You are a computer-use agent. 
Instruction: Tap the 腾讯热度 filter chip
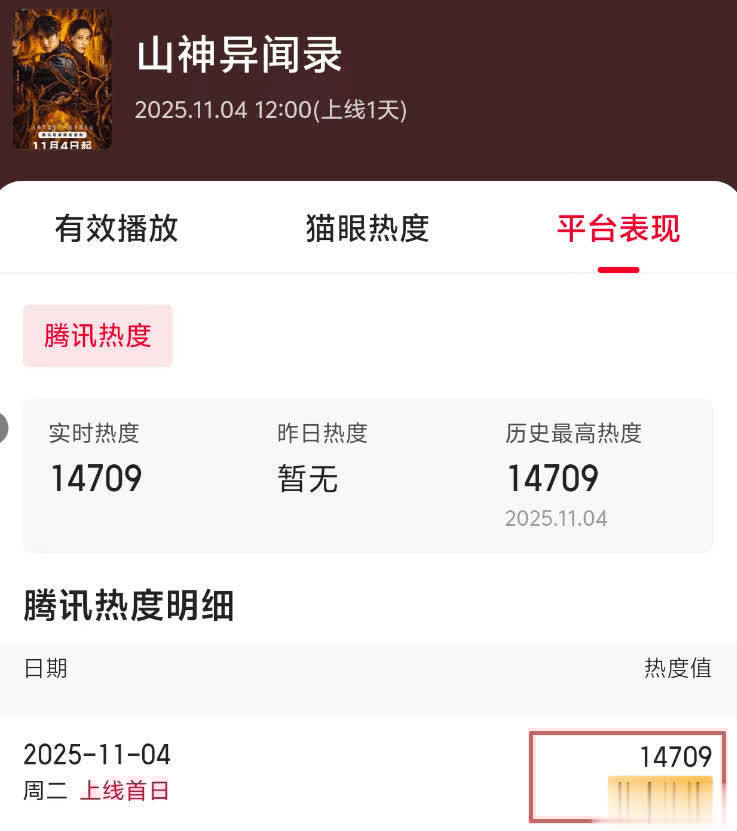point(97,335)
